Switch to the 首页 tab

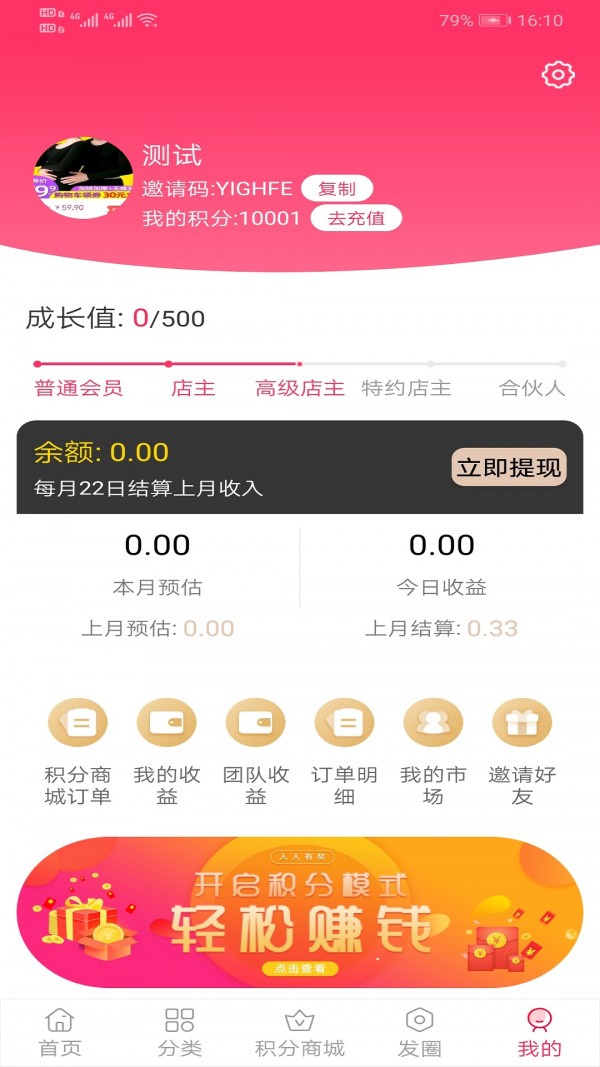tap(60, 1033)
